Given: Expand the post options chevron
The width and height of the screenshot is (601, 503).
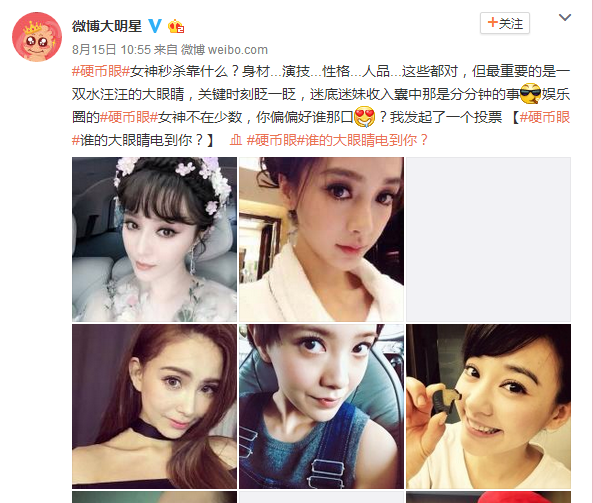Looking at the screenshot, I should click(x=565, y=20).
